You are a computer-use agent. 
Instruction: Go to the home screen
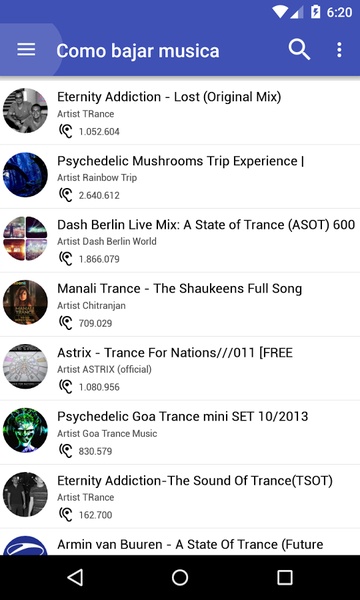pyautogui.click(x=180, y=577)
